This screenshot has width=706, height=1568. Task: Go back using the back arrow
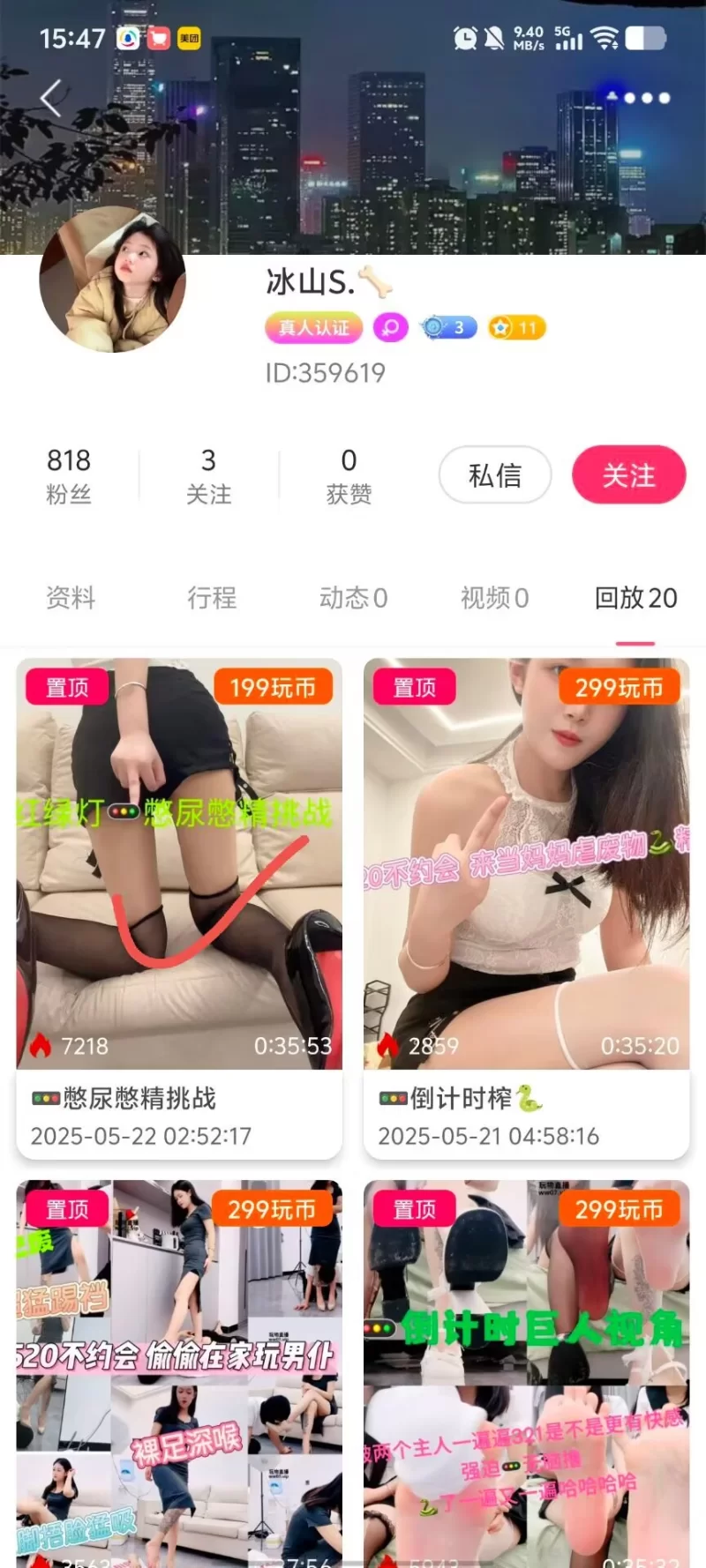[x=51, y=98]
